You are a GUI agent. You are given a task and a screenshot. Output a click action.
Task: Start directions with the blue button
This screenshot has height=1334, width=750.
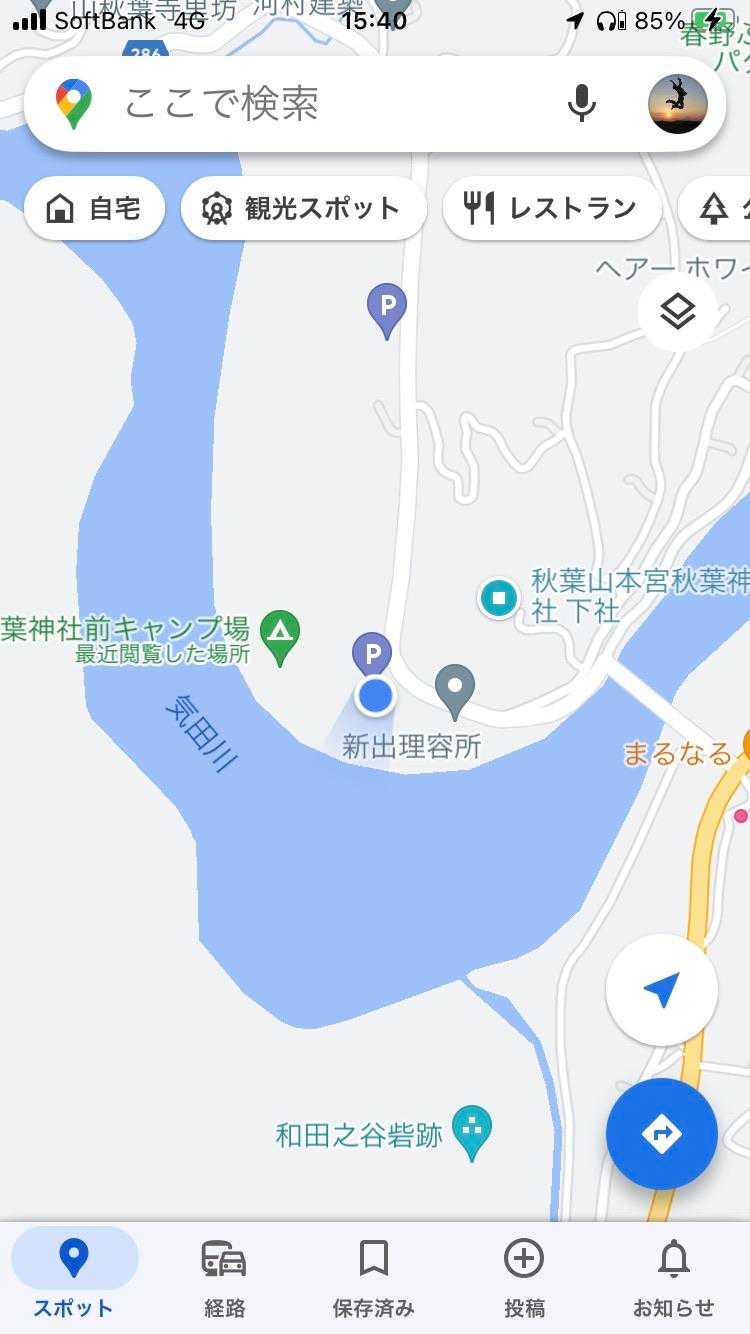pyautogui.click(x=661, y=1134)
